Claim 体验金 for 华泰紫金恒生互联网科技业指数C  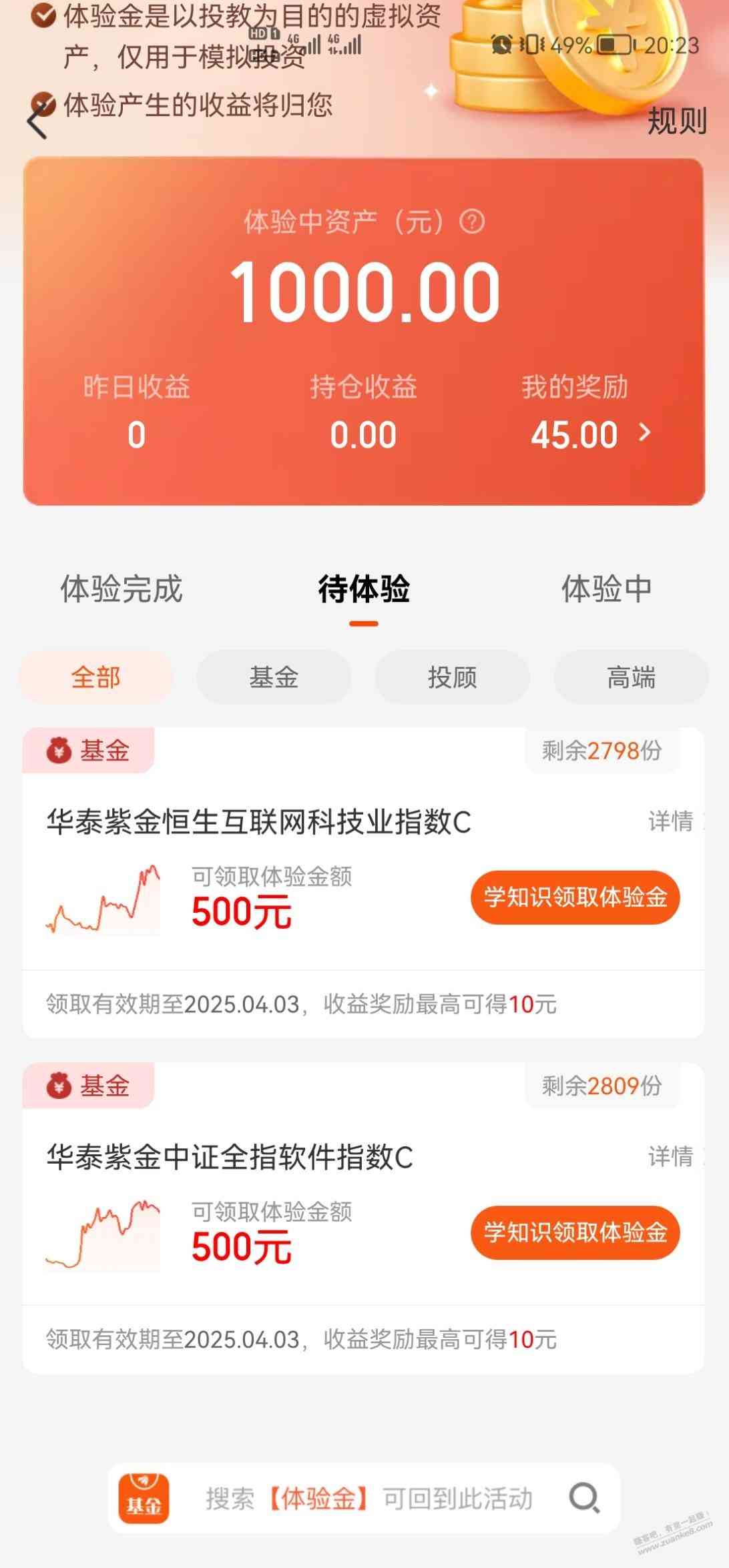(575, 897)
